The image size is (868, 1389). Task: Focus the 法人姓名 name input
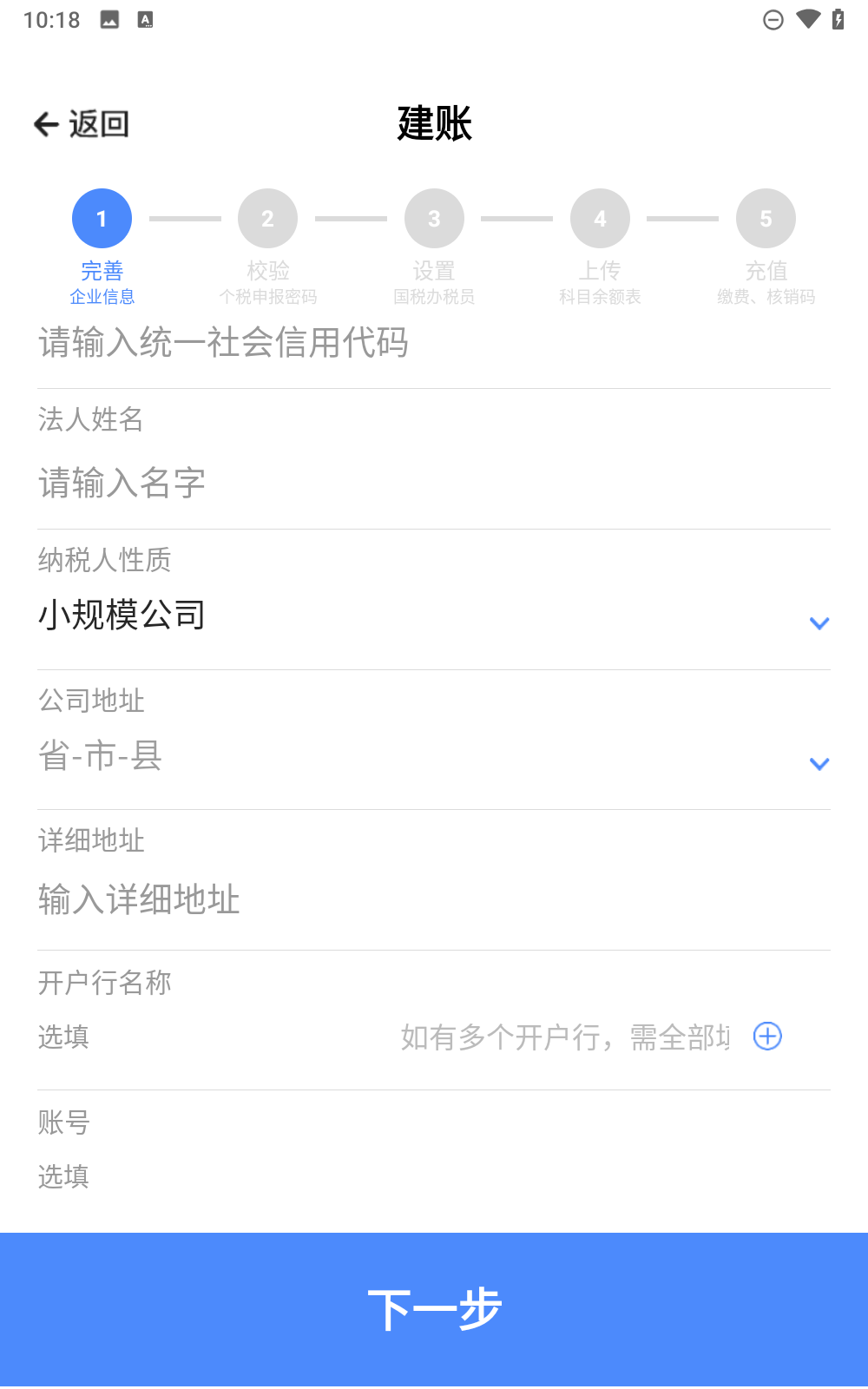click(122, 484)
